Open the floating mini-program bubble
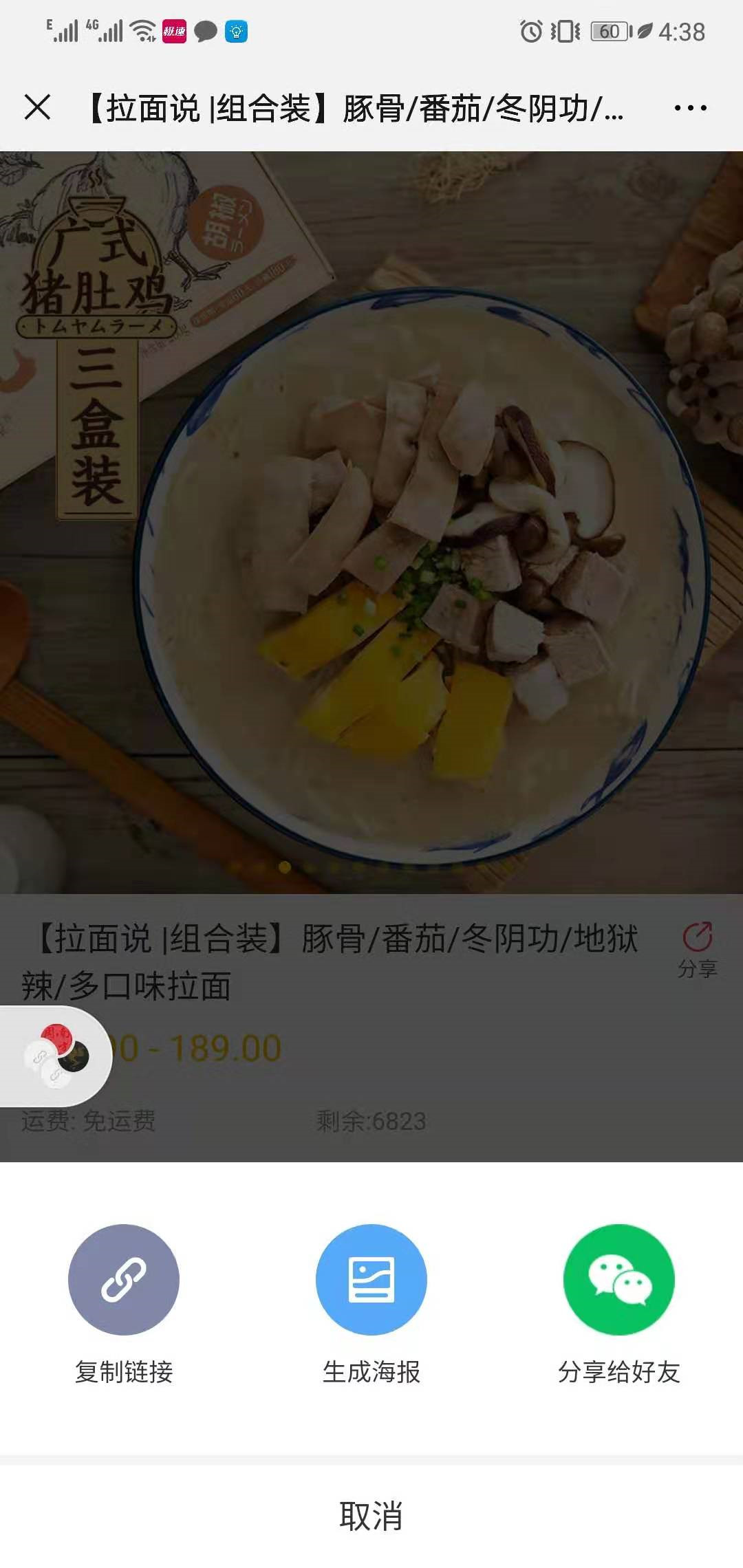This screenshot has height=1568, width=743. pyautogui.click(x=56, y=1056)
